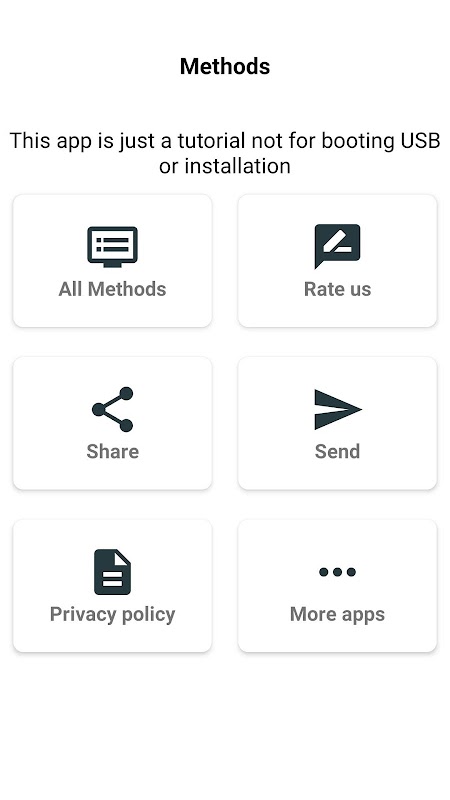This screenshot has width=450, height=800.
Task: Open the All Methods card
Action: [112, 261]
